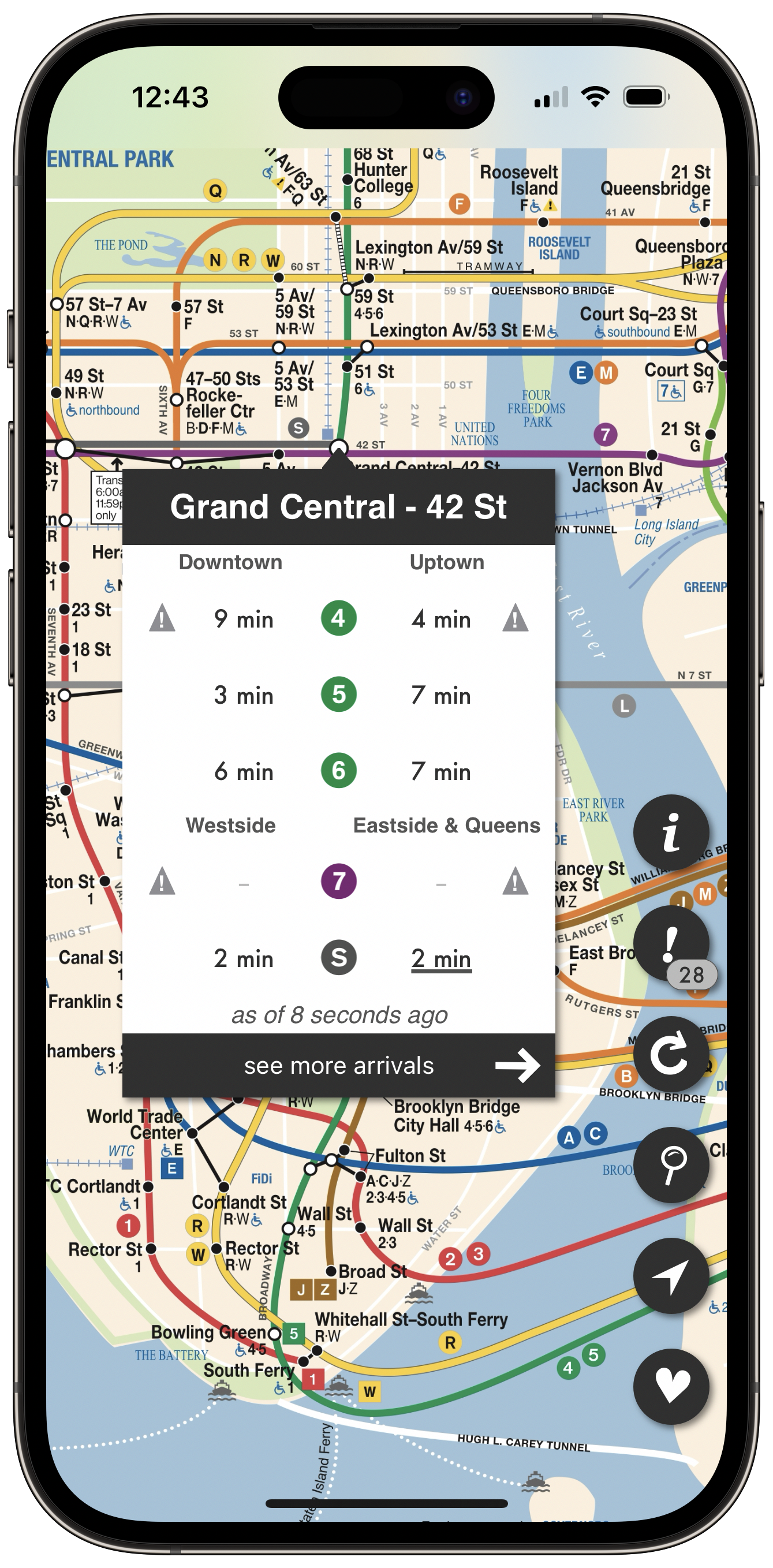This screenshot has width=773, height=1568.
Task: View Westside 7 train alert
Action: (162, 882)
